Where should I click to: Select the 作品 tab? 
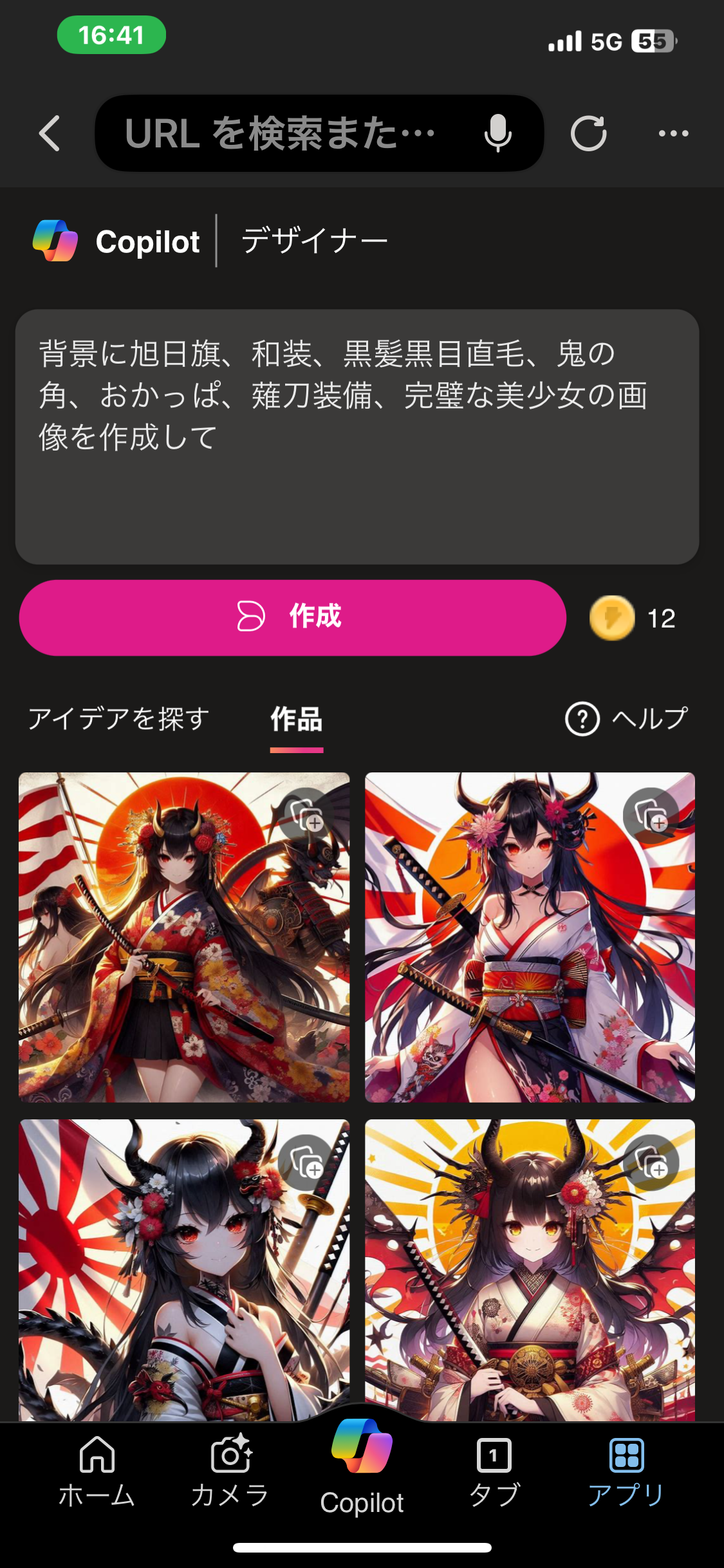pos(296,718)
